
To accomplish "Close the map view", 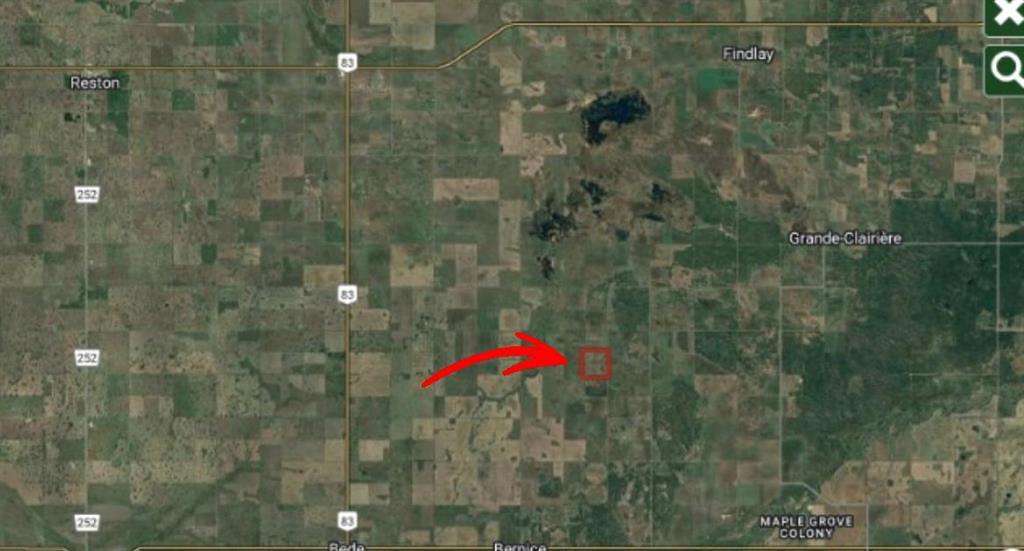I will coord(1006,16).
